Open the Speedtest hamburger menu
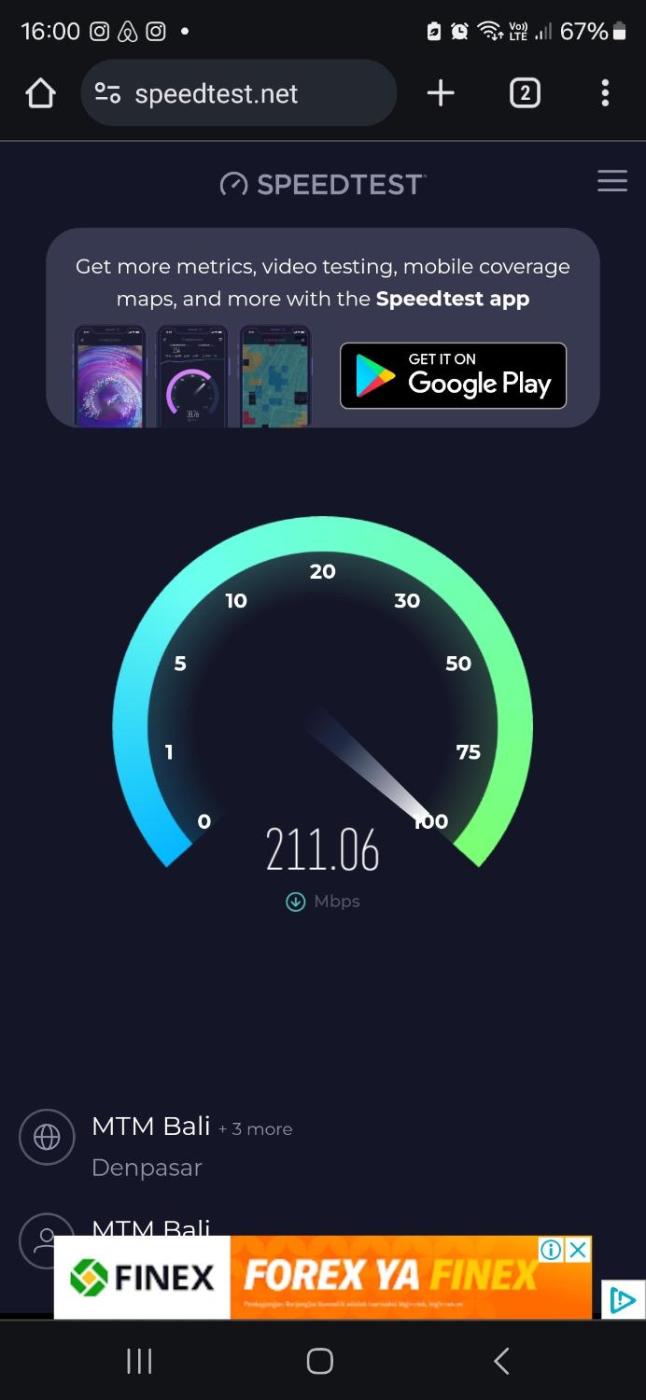The image size is (646, 1400). pyautogui.click(x=612, y=181)
